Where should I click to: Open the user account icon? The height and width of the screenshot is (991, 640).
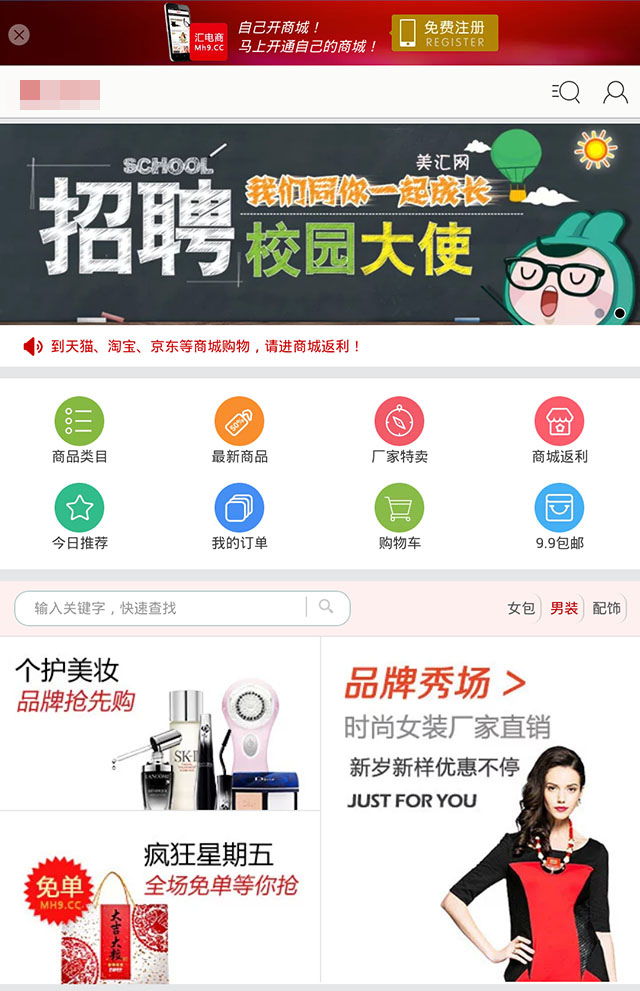point(615,93)
